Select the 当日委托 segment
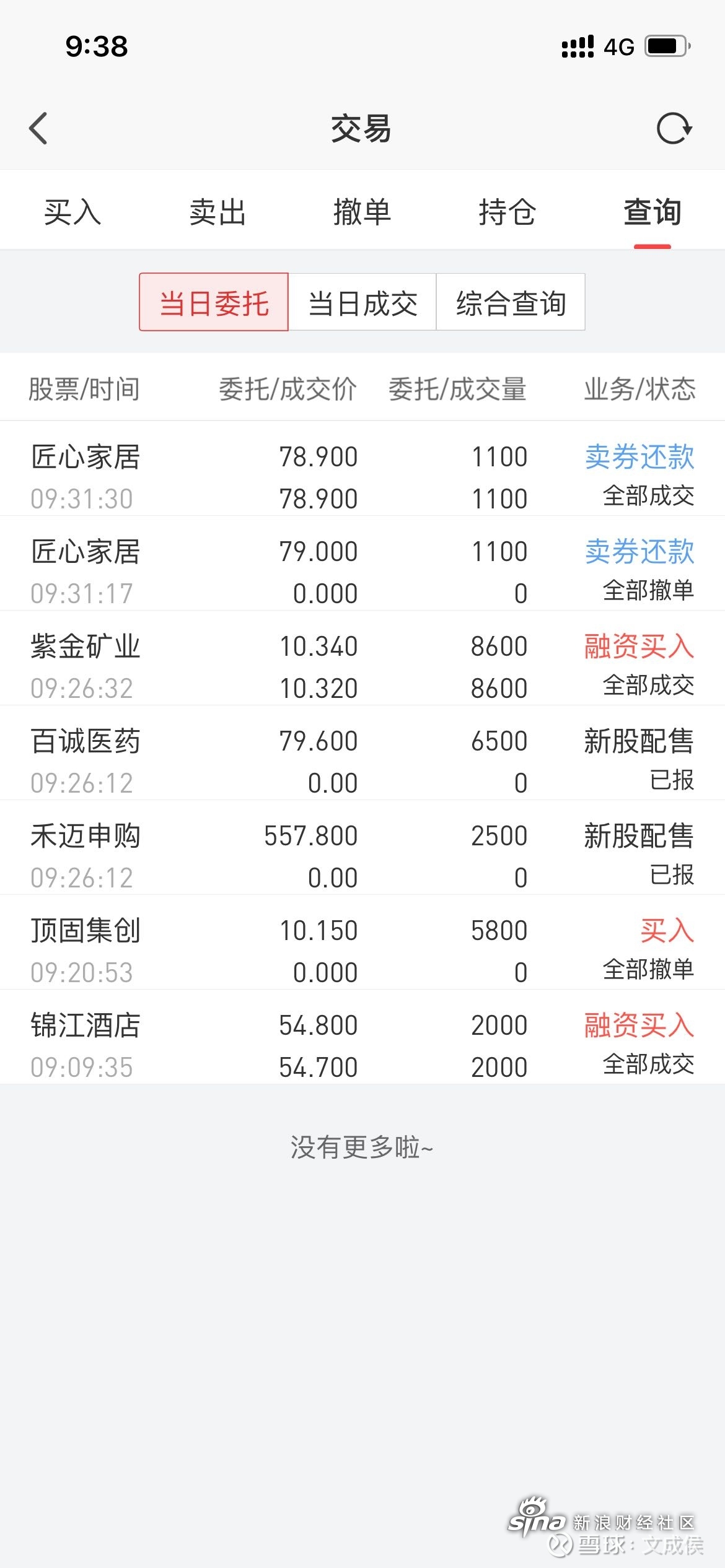Viewport: 725px width, 1568px height. pyautogui.click(x=214, y=302)
